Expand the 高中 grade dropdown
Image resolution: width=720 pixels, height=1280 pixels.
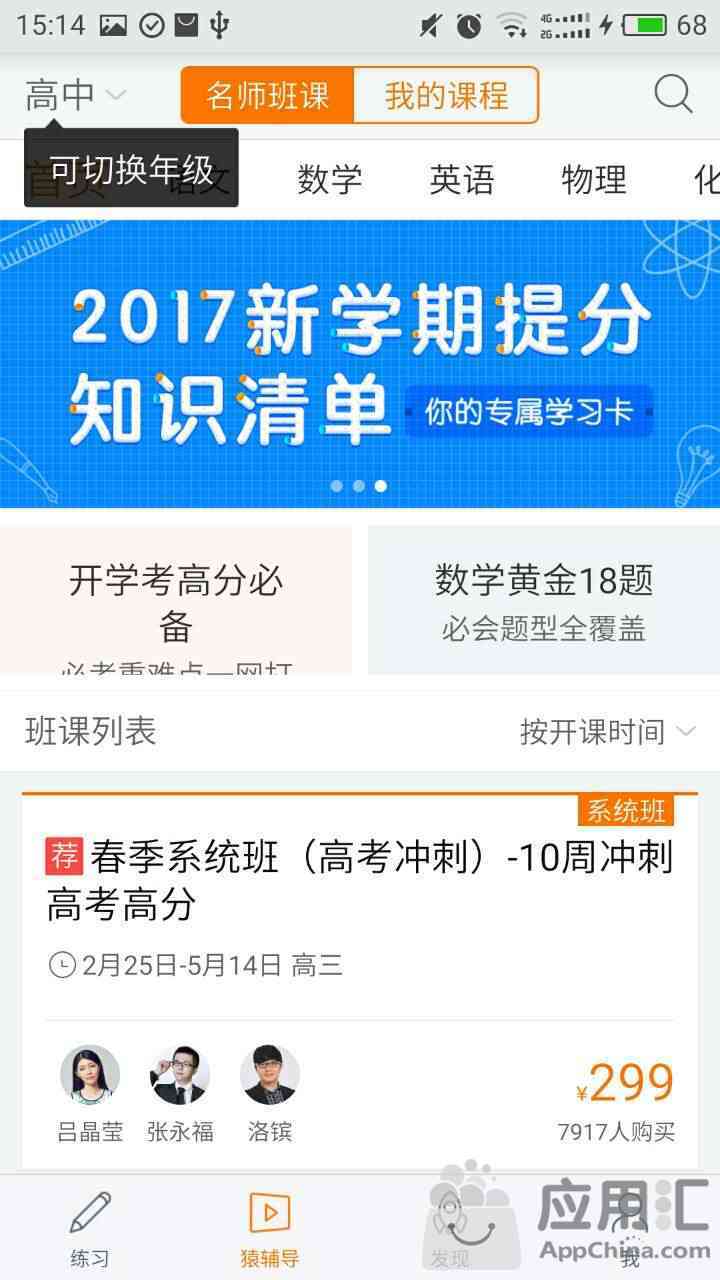(x=75, y=95)
